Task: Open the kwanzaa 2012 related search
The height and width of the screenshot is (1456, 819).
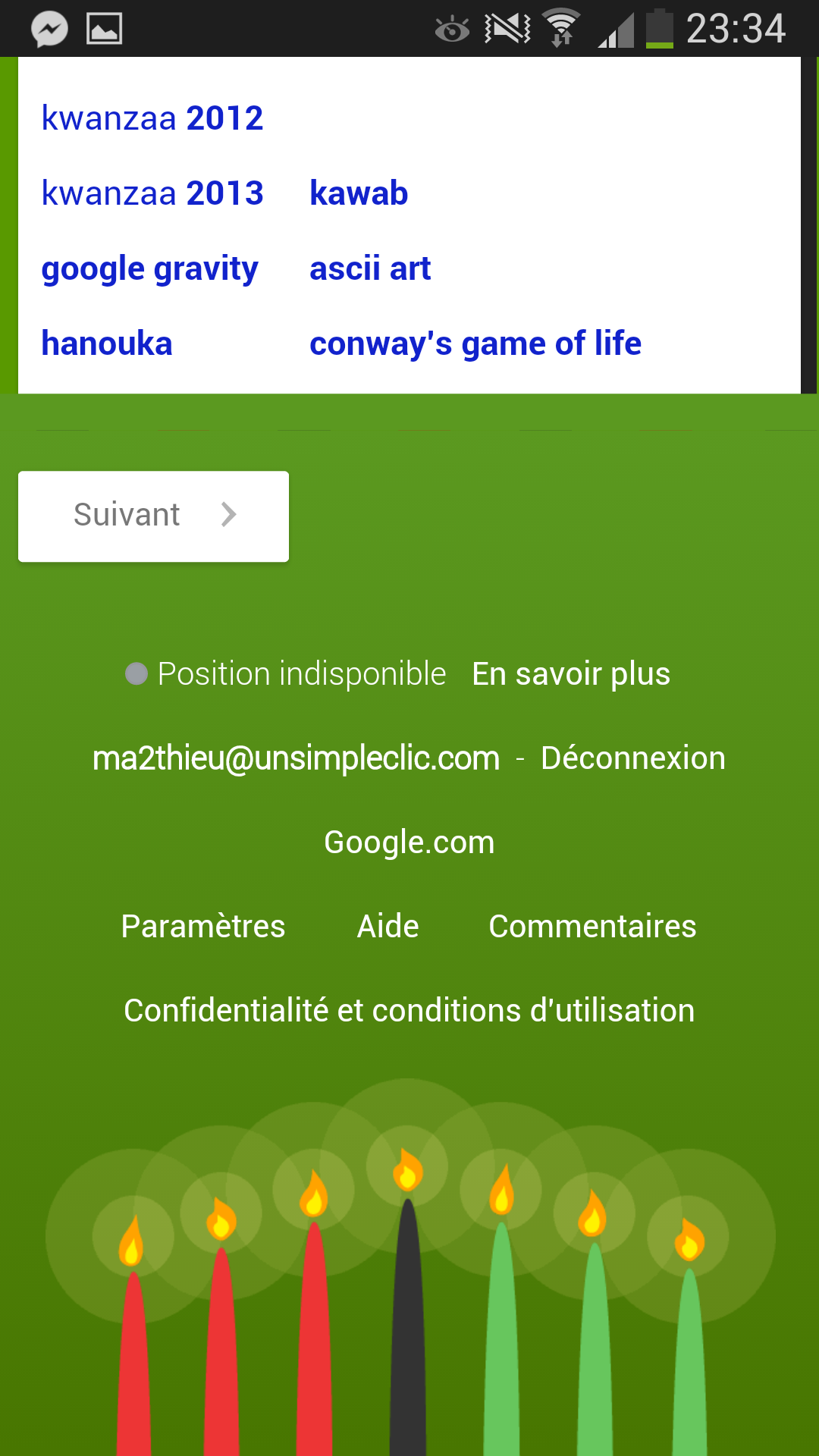Action: [152, 118]
